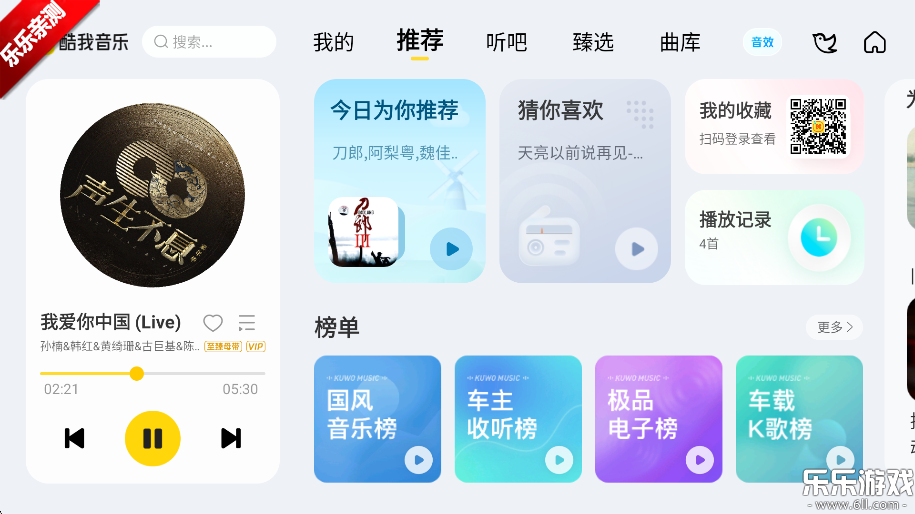Open the 车主收听榜 chart

517,418
